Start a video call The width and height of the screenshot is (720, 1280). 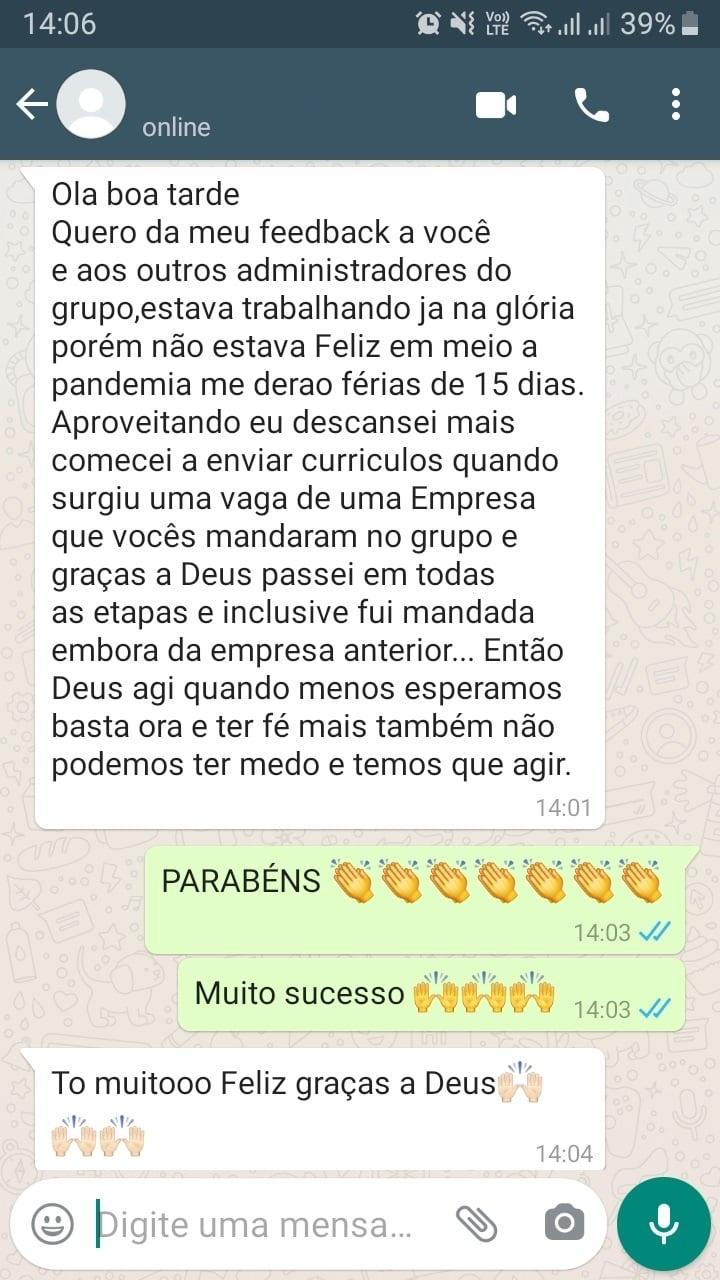[496, 104]
